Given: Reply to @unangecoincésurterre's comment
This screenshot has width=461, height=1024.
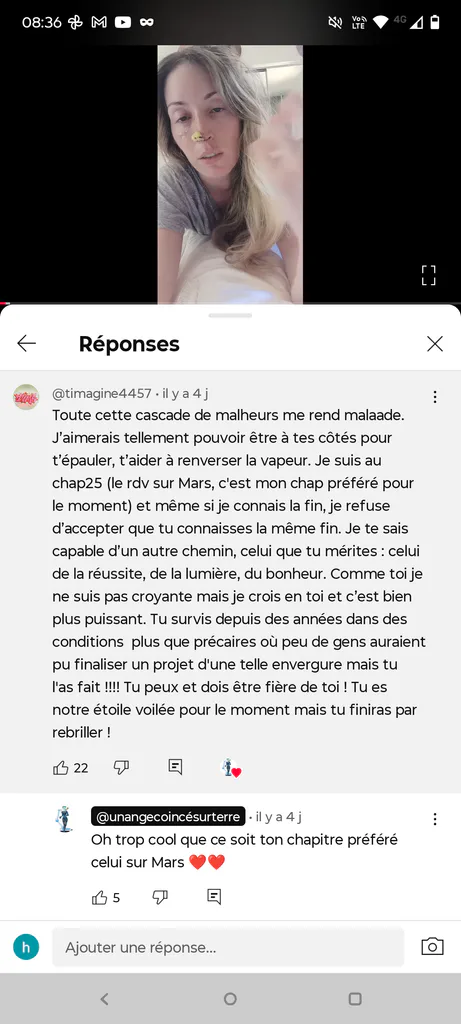Looking at the screenshot, I should (x=214, y=897).
